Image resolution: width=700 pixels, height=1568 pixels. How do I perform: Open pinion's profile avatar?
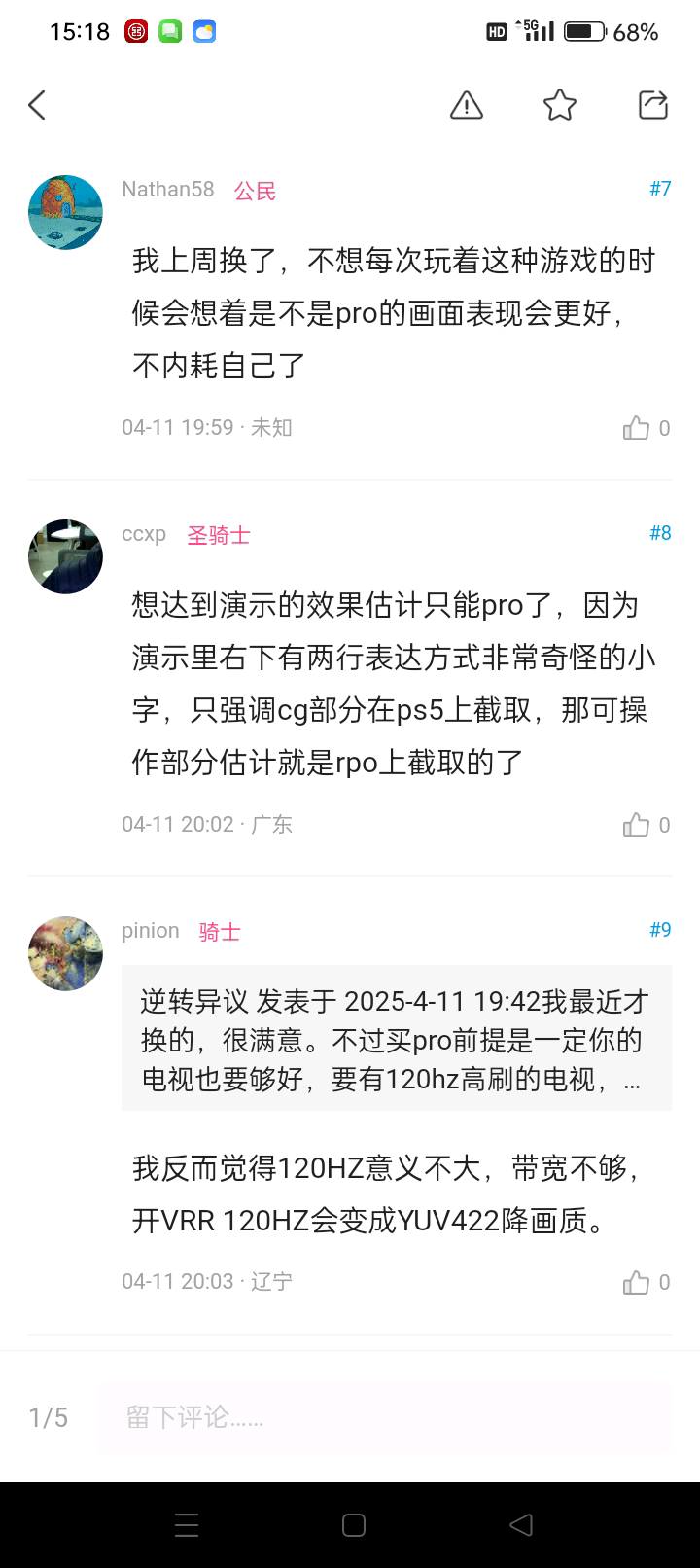(65, 953)
